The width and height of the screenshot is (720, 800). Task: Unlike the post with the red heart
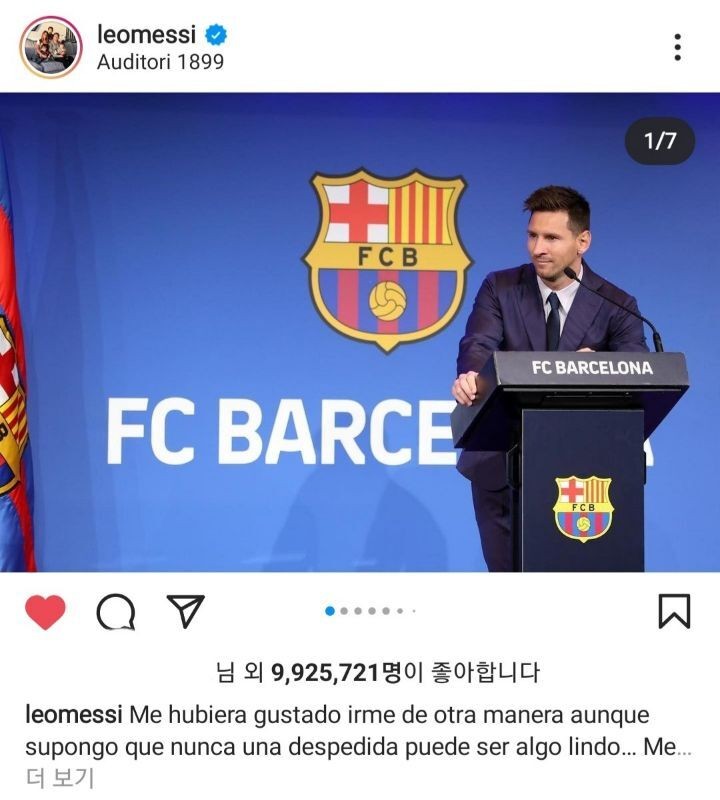[45, 611]
